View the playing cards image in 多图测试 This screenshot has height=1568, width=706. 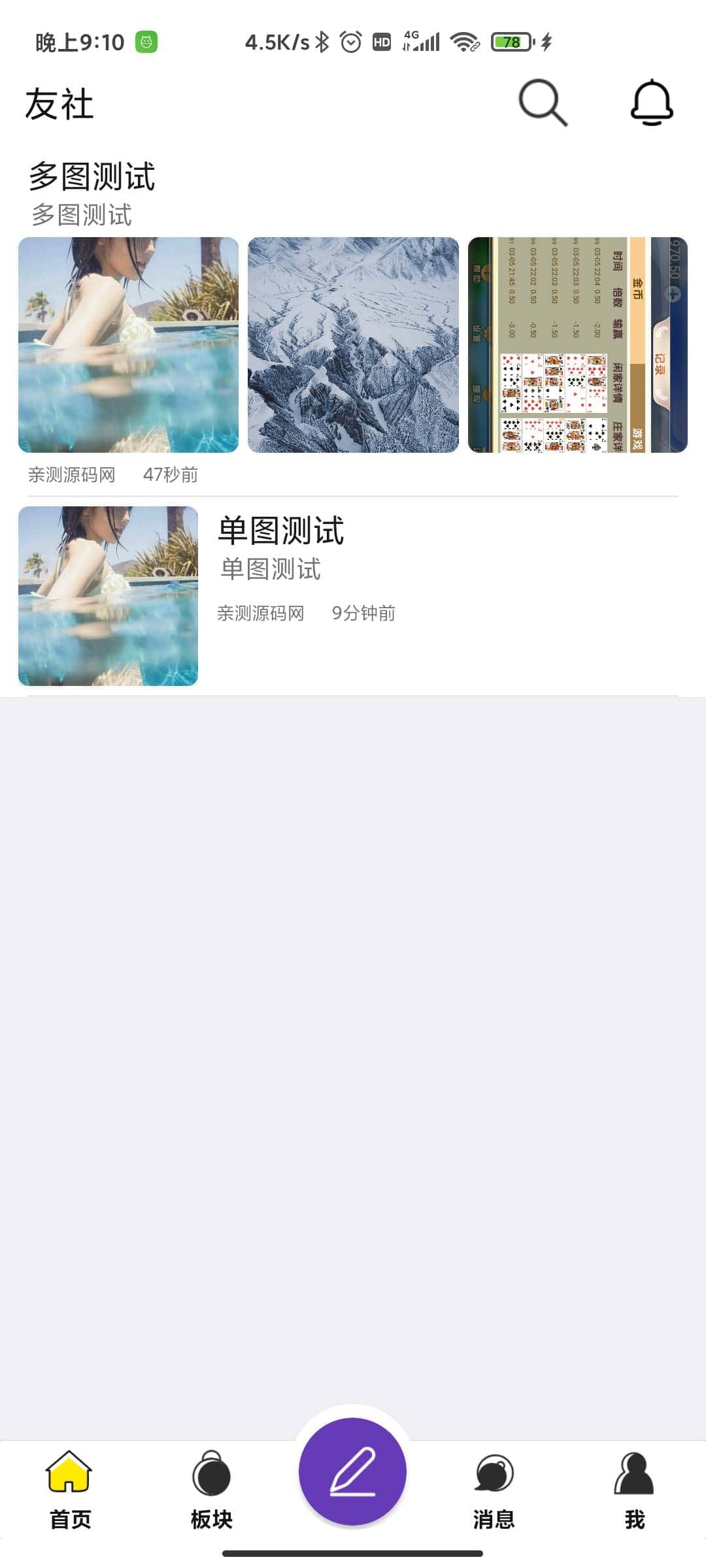point(577,345)
